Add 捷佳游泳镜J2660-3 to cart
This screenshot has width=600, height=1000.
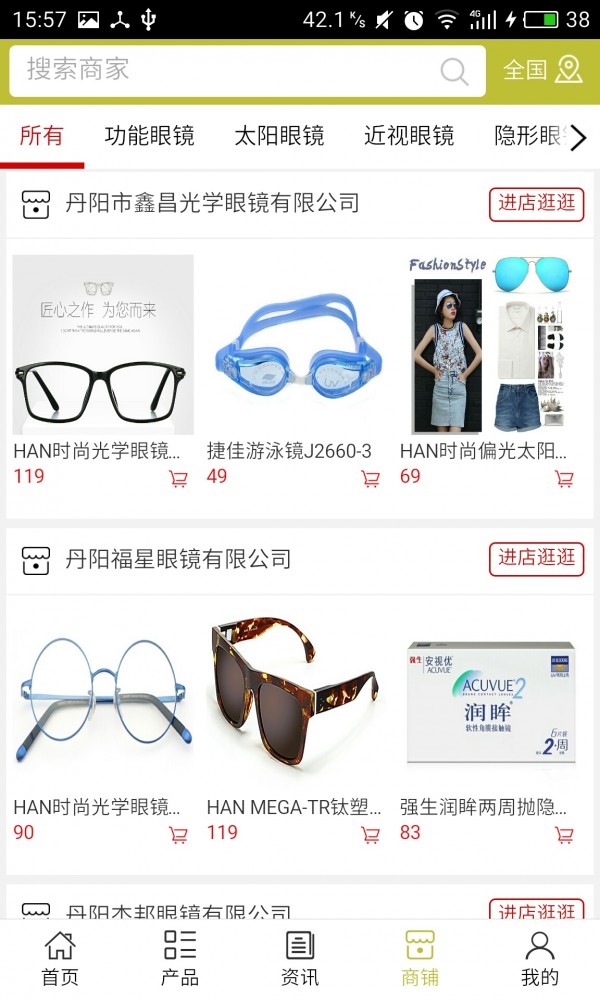pos(371,479)
